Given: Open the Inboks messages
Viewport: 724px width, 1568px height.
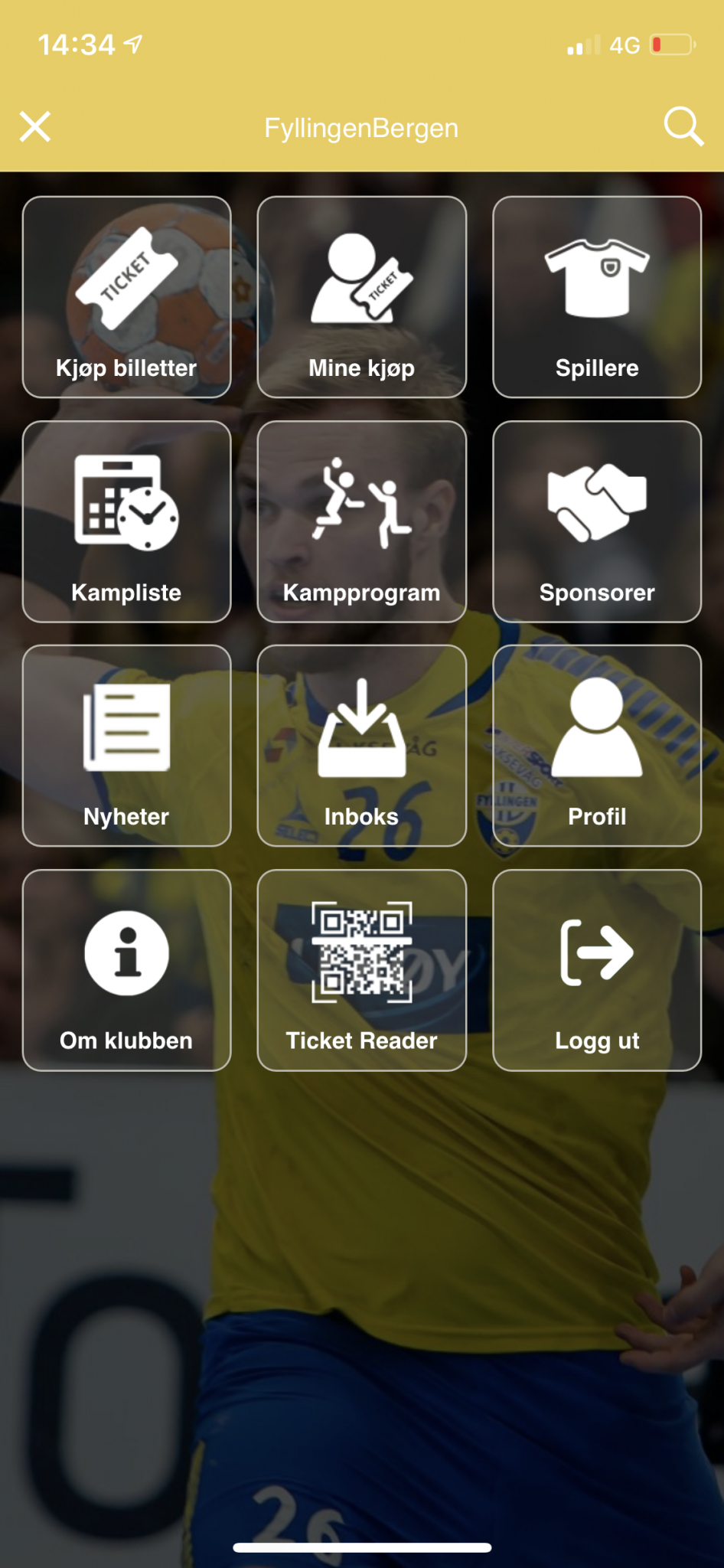Looking at the screenshot, I should (x=362, y=746).
